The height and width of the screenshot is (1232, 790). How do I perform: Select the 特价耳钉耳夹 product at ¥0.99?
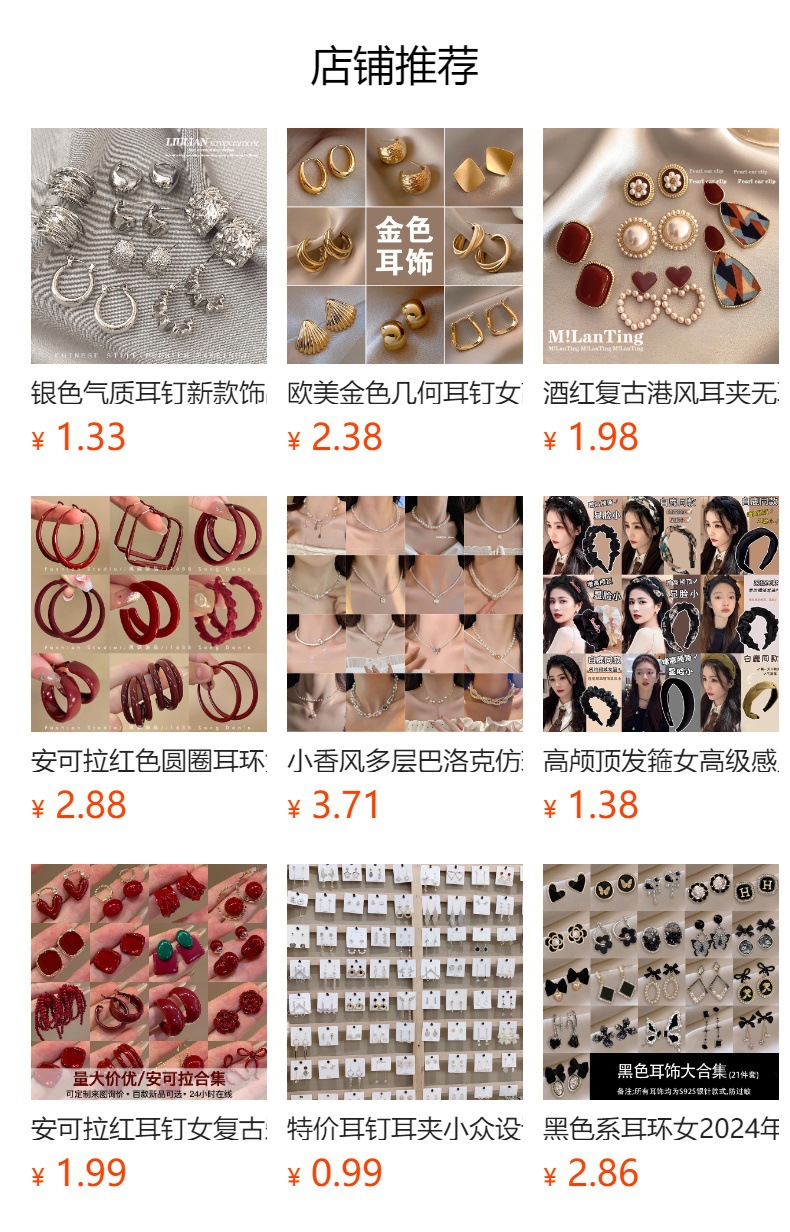(404, 982)
